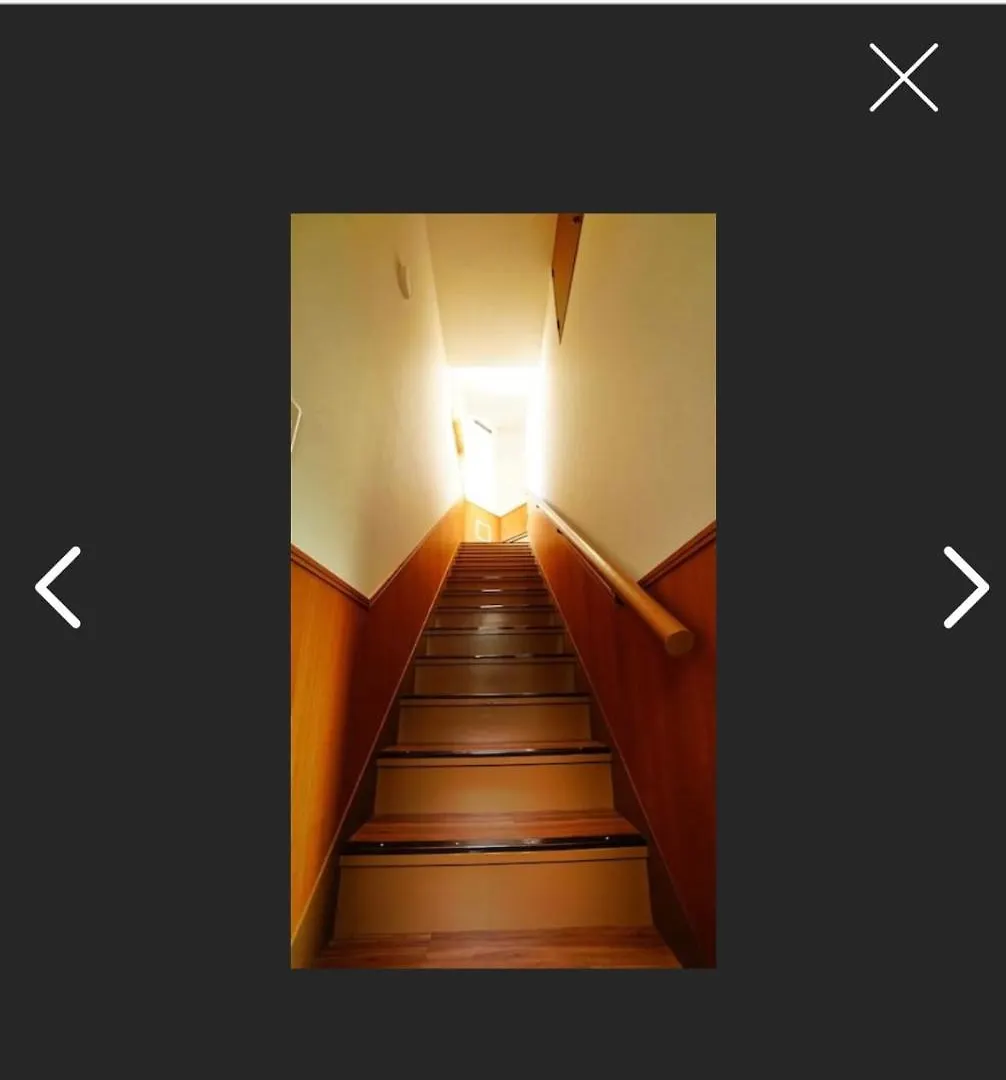Viewport: 1006px width, 1080px height.
Task: Close the photo viewer
Action: [903, 77]
